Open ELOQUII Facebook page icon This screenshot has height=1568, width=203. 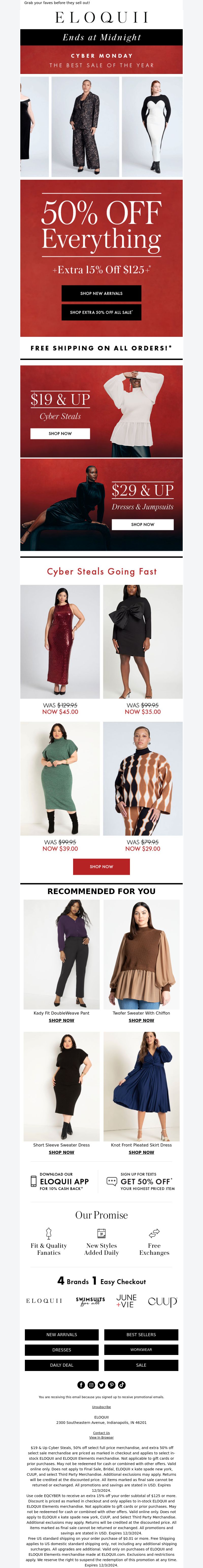[x=81, y=1385]
